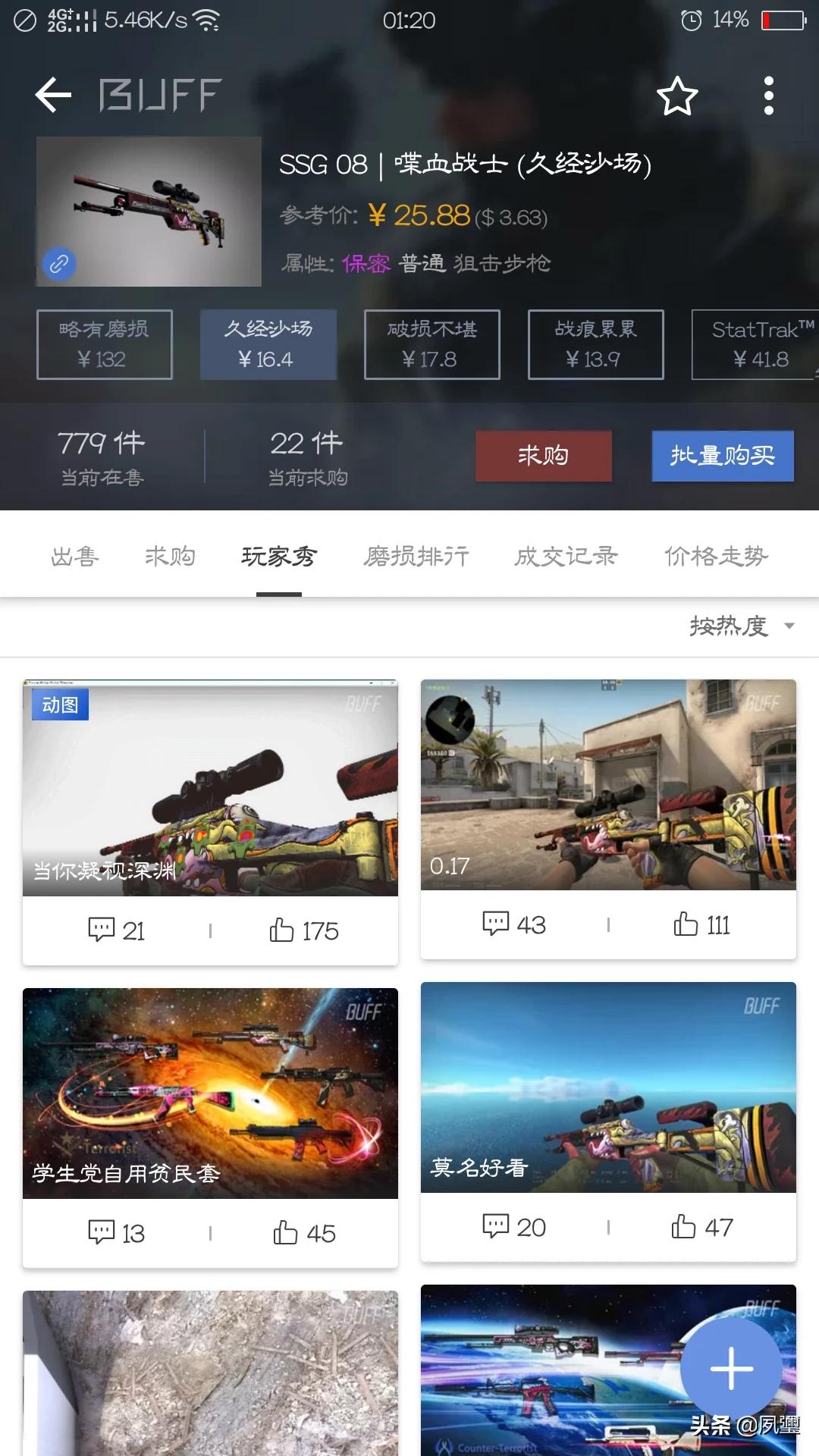
Task: Select the 略有磨损 ¥132 wear option
Action: [x=105, y=344]
